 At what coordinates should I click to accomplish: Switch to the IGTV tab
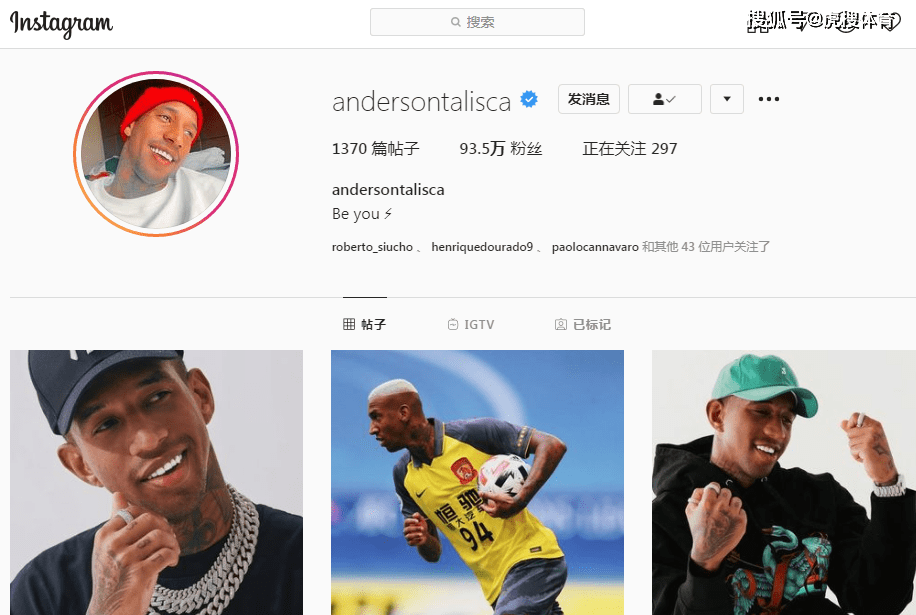pos(471,325)
